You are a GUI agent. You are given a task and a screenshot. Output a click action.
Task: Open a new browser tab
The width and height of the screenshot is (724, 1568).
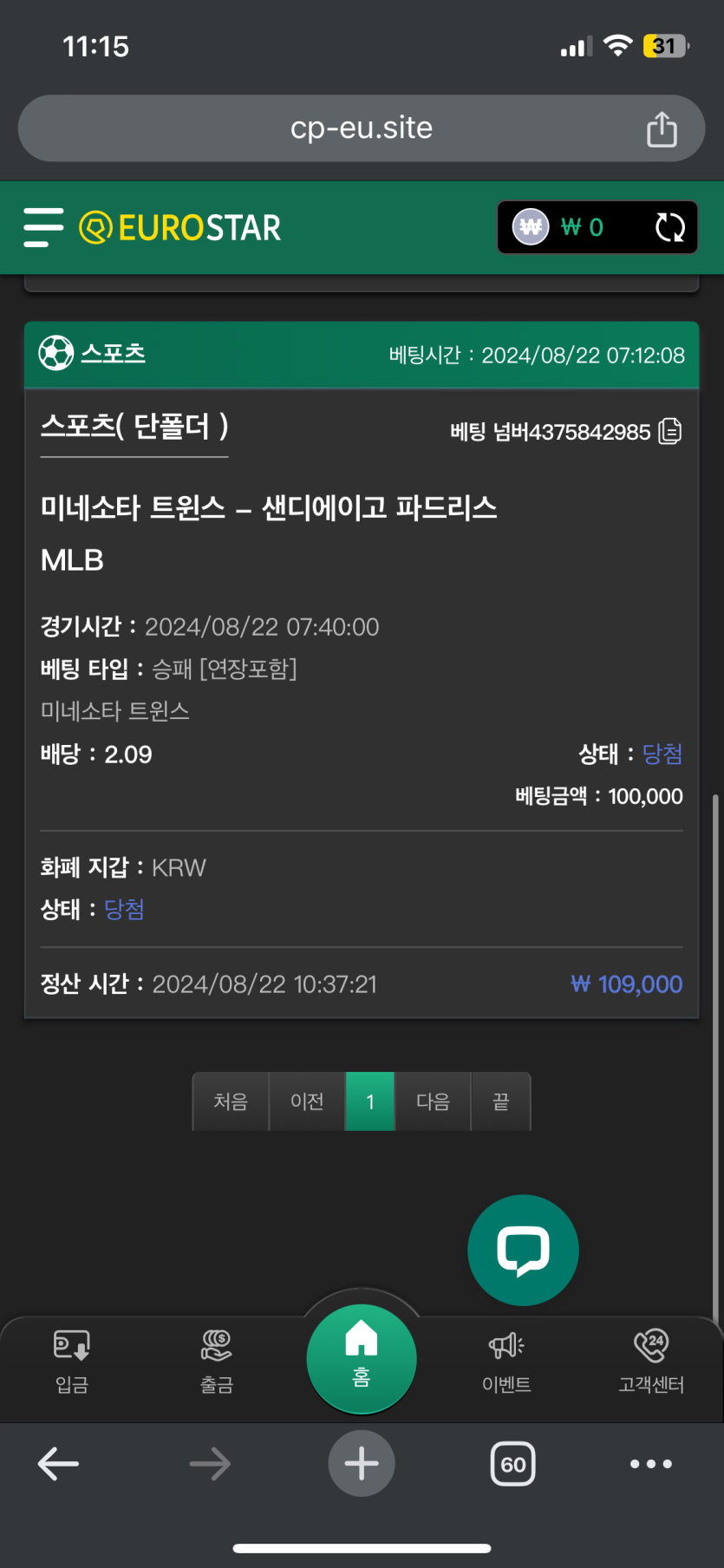362,1464
